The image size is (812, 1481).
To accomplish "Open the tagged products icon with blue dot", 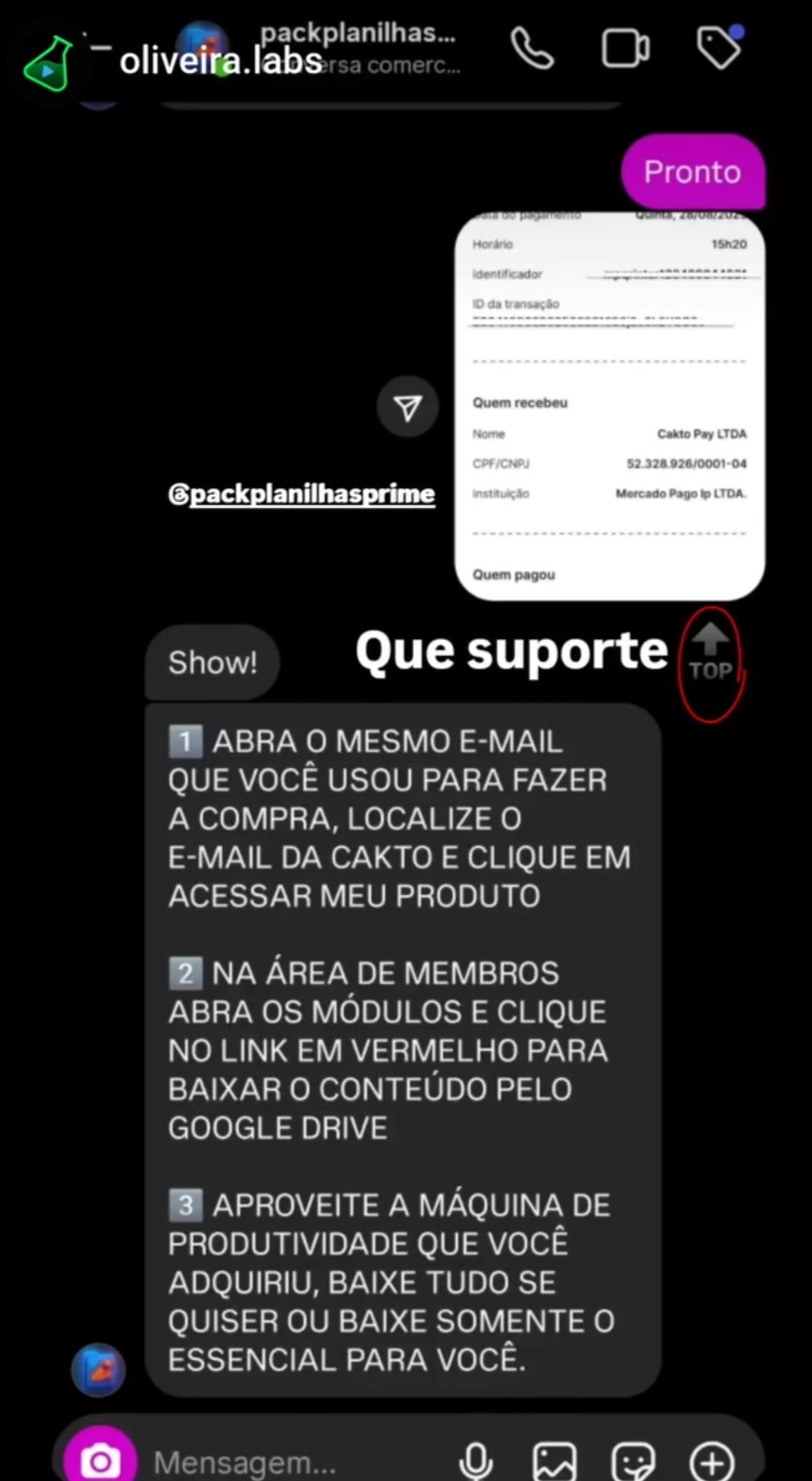I will (x=719, y=46).
